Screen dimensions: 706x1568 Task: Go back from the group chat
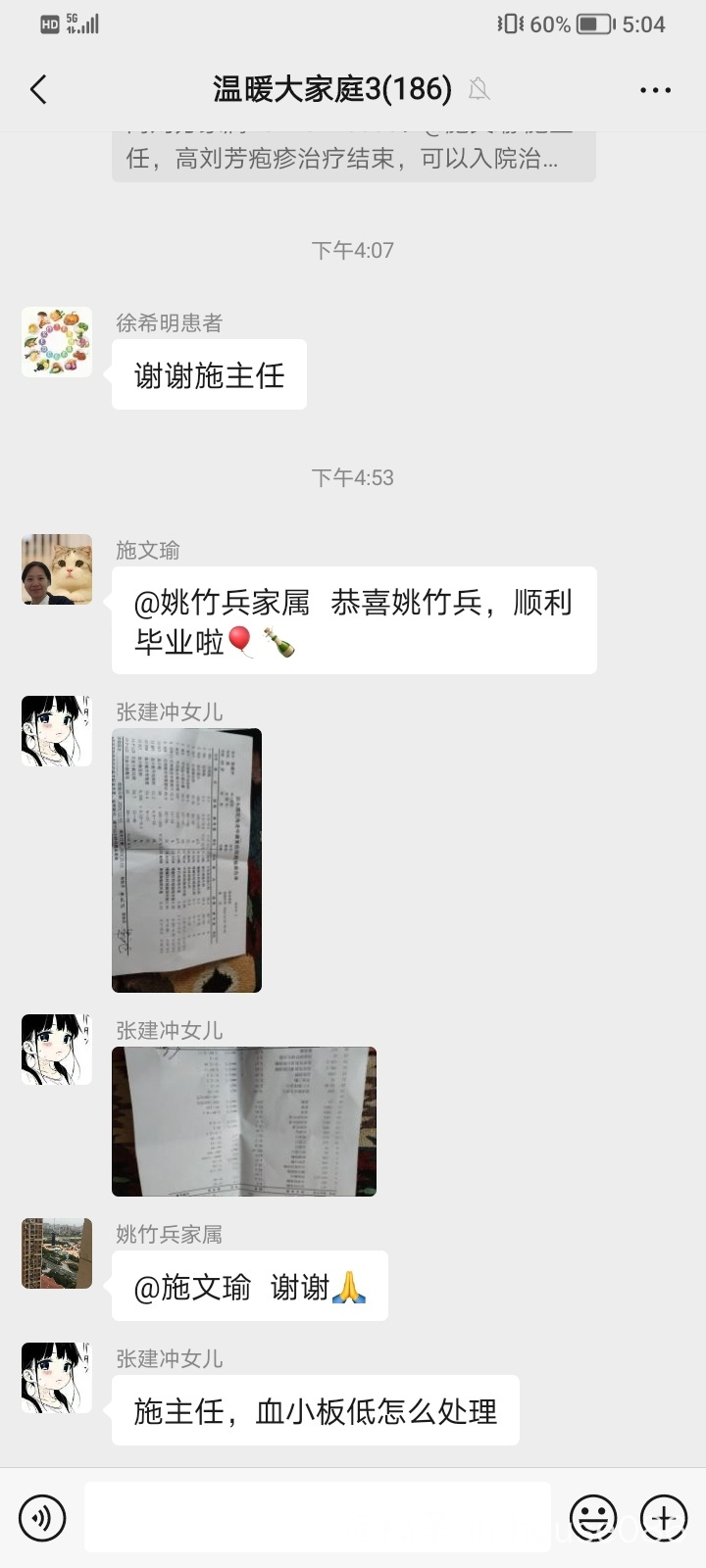point(38,90)
